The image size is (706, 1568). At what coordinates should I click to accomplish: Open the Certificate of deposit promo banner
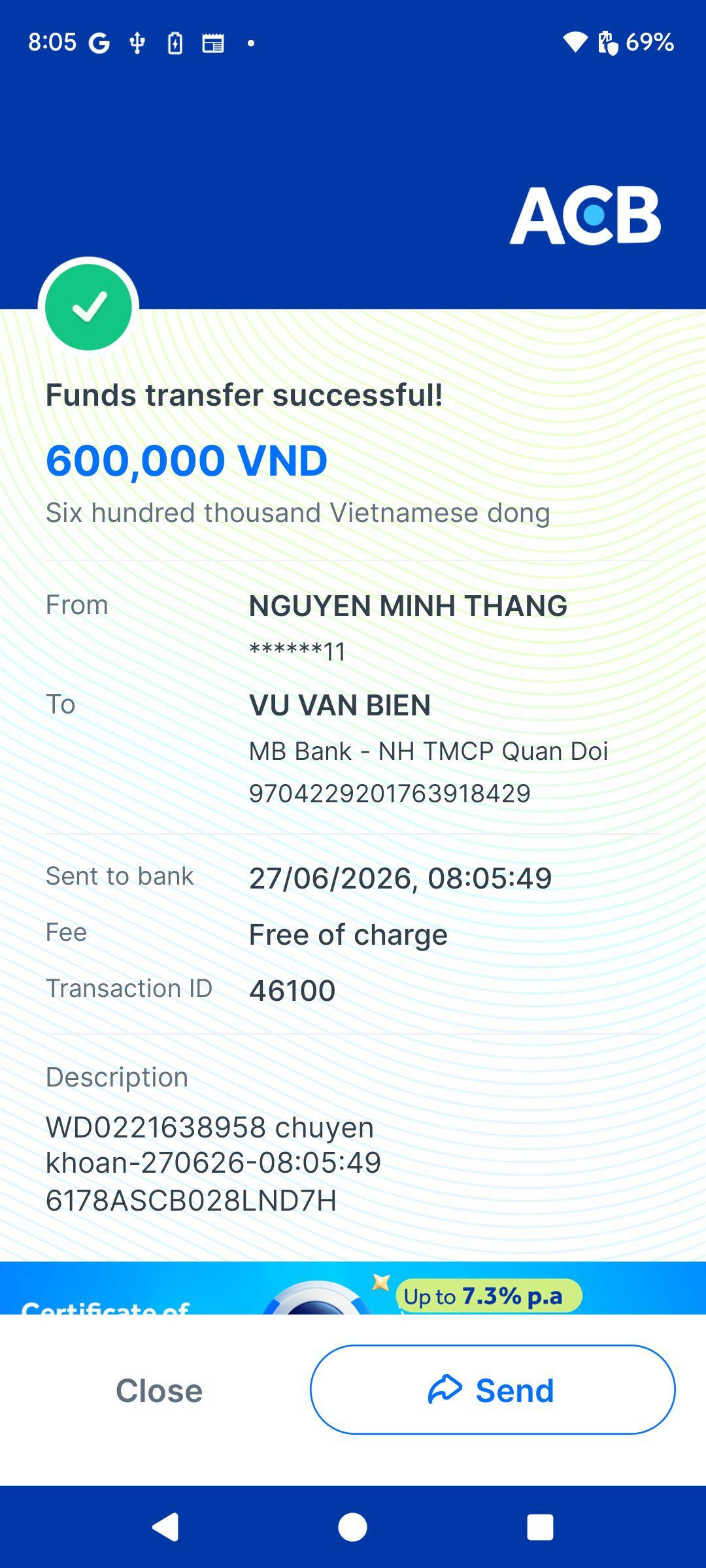point(353,1288)
